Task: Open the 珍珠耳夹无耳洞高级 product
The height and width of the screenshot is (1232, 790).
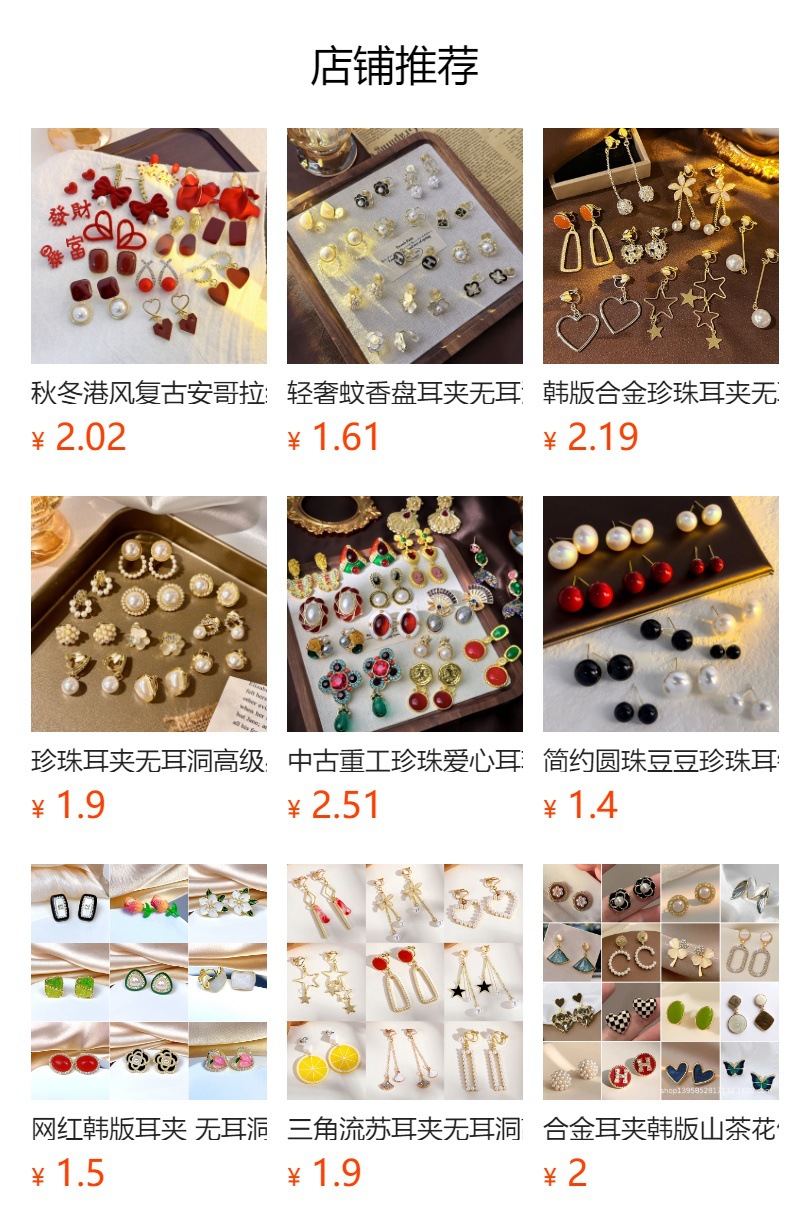Action: tap(149, 614)
